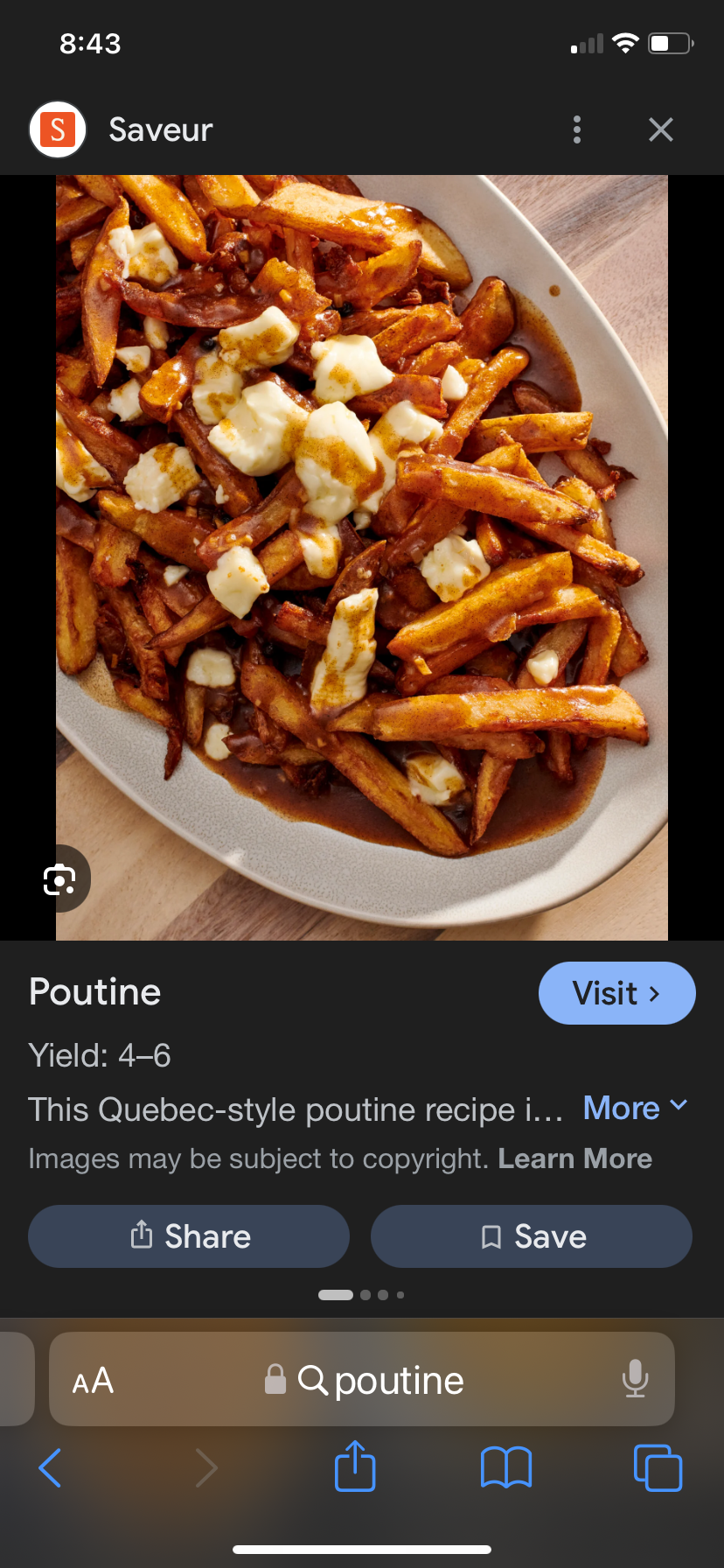The image size is (724, 1568).
Task: Search this image with Google Lens
Action: click(x=59, y=878)
